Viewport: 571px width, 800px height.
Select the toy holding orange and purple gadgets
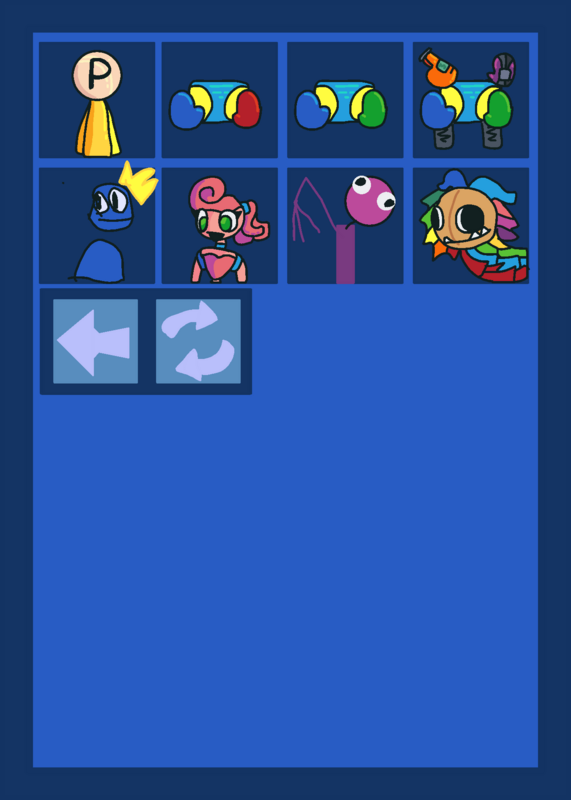pyautogui.click(x=471, y=100)
